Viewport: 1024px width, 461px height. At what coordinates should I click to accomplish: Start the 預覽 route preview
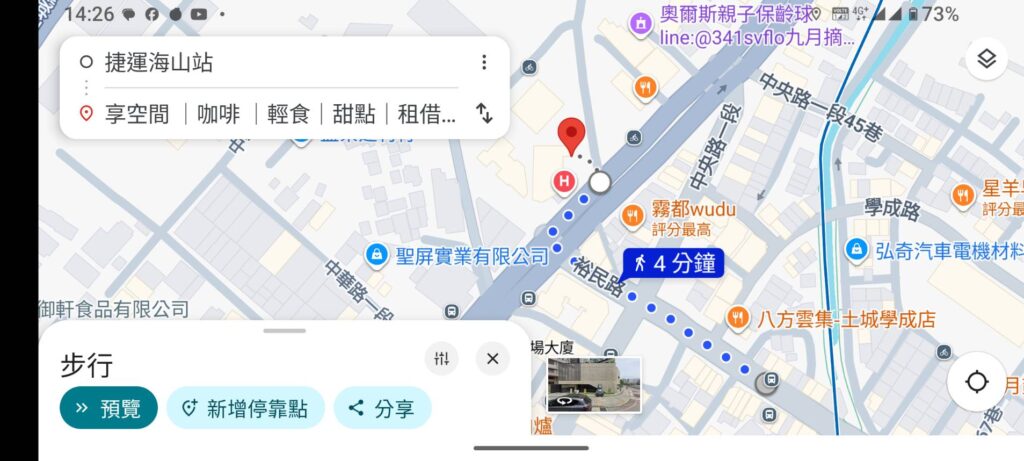click(109, 407)
